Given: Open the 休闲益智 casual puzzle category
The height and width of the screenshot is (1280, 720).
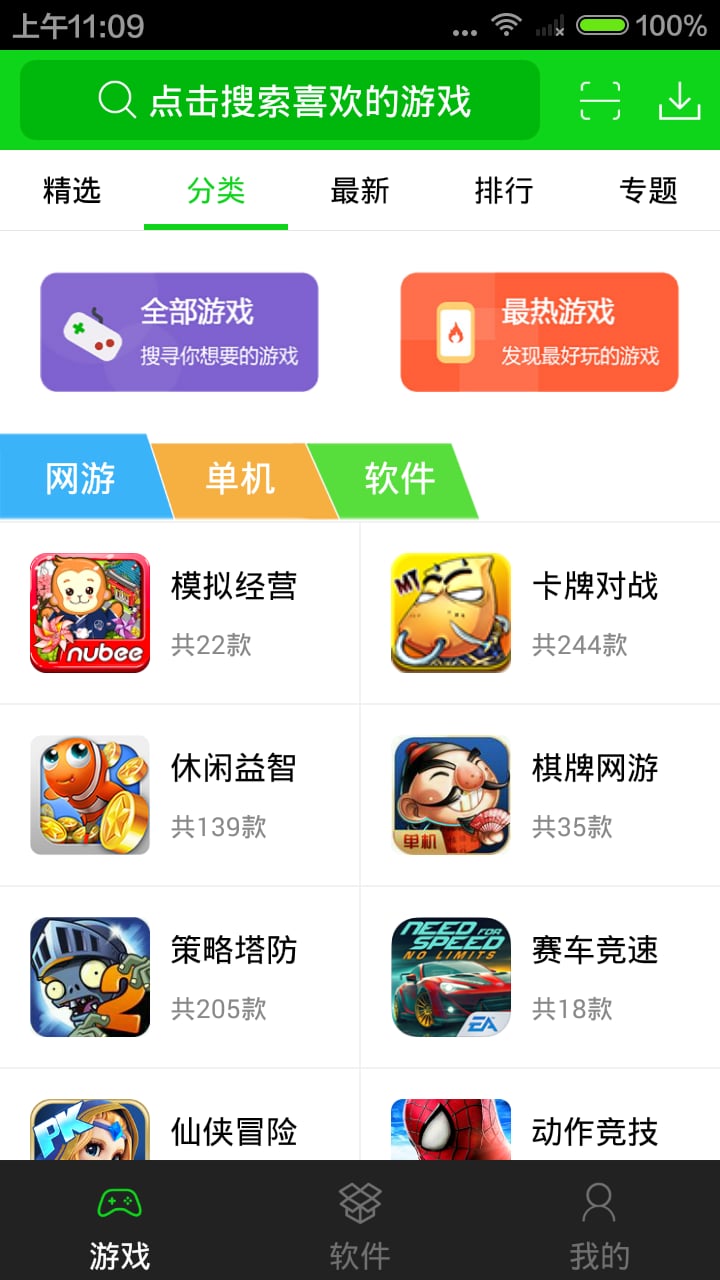Looking at the screenshot, I should point(89,793).
